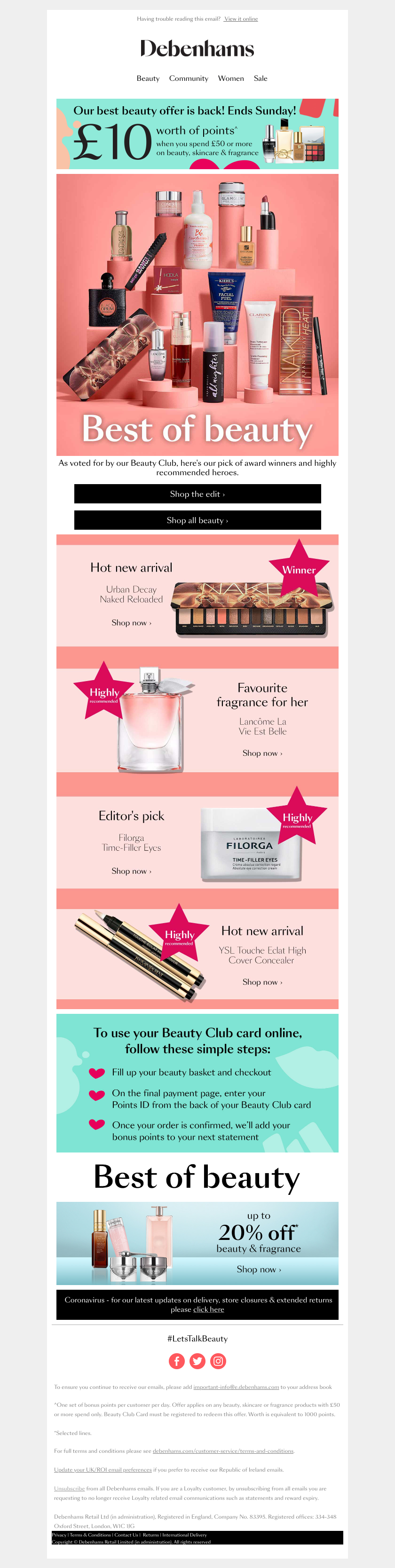Tap the Shop the edit button
This screenshot has width=395, height=1568.
coord(197,494)
